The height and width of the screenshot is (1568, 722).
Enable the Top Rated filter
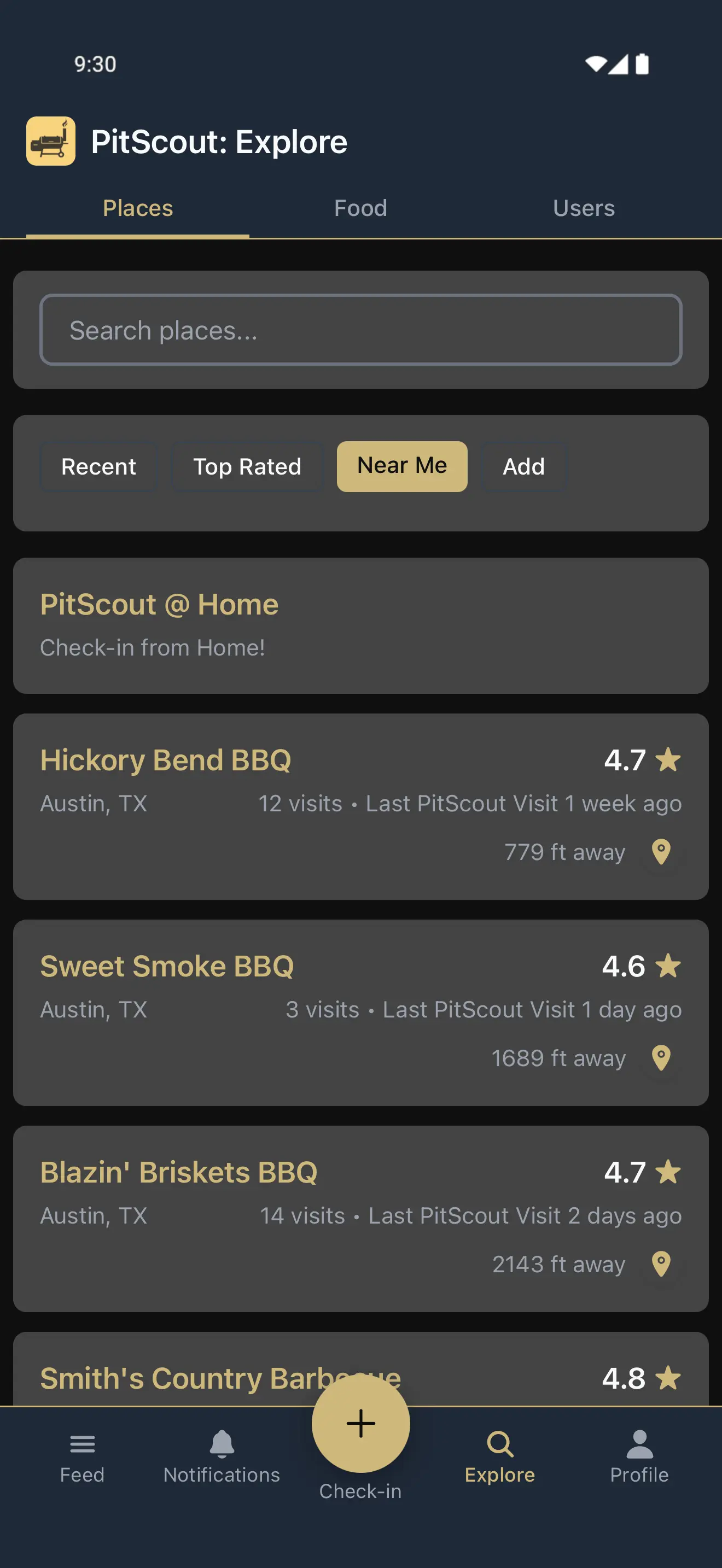[247, 466]
